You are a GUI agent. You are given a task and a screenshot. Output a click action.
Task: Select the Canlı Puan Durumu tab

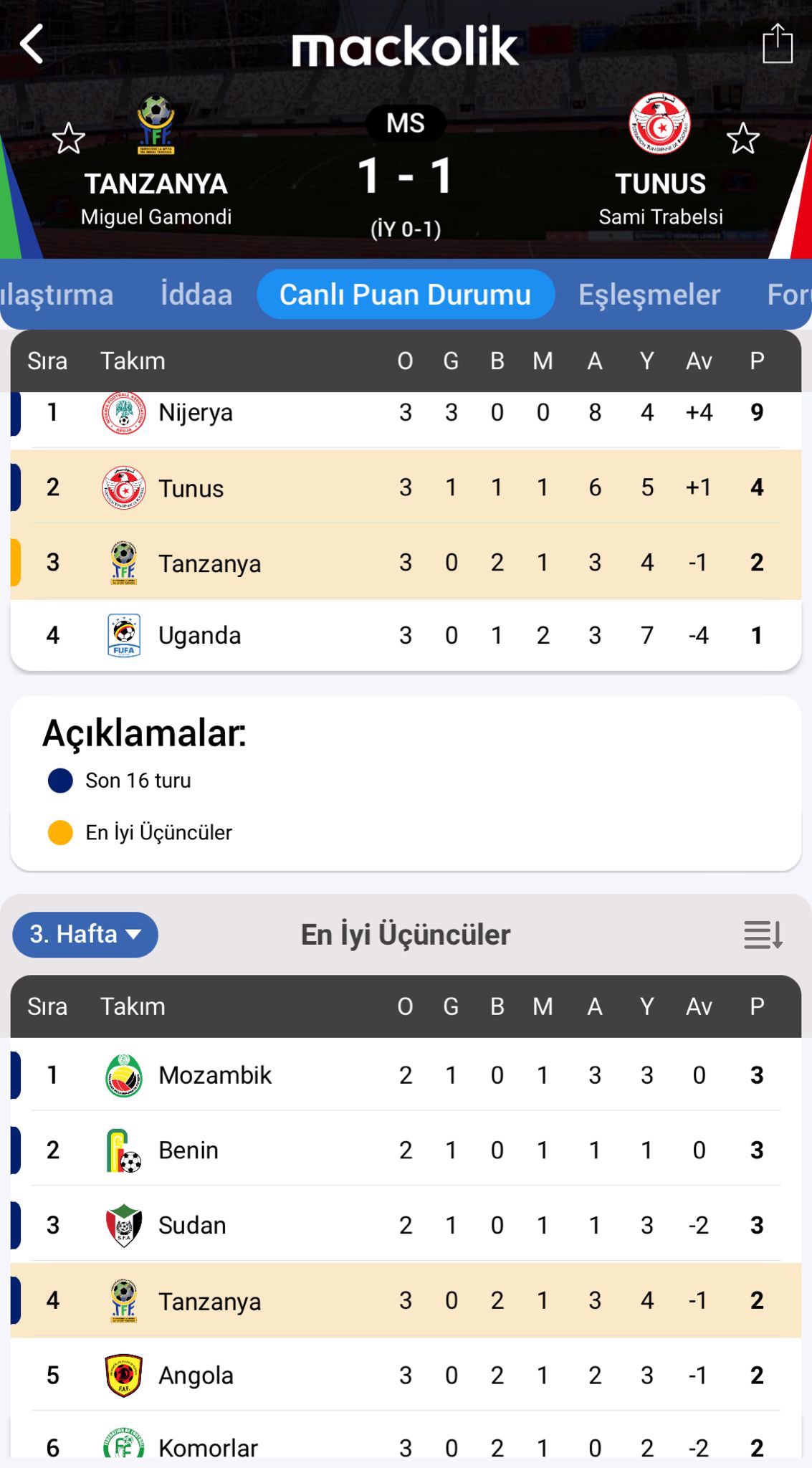pyautogui.click(x=405, y=295)
